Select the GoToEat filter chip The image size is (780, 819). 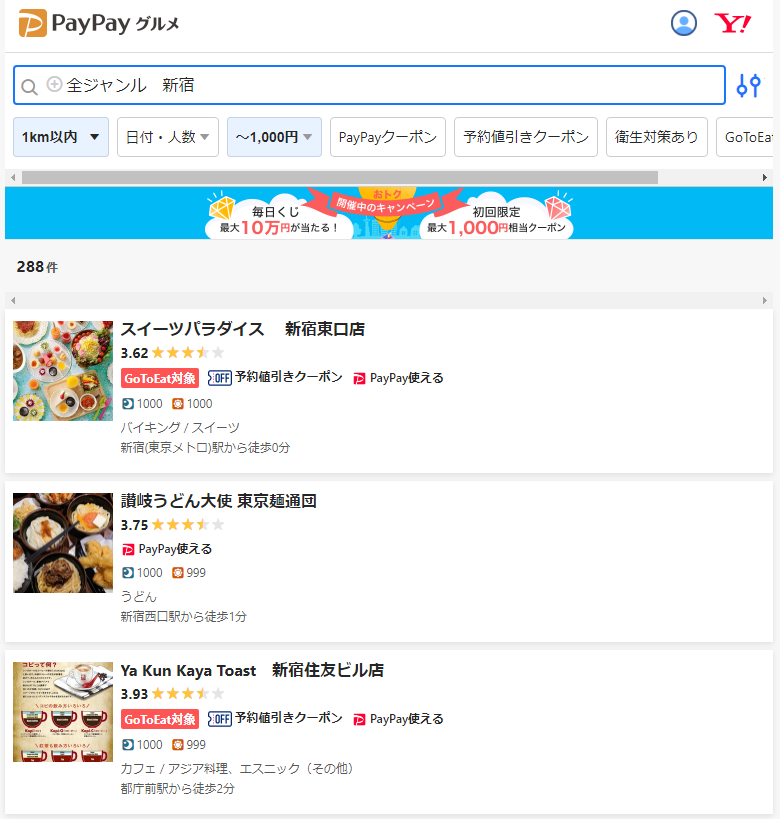[x=747, y=137]
